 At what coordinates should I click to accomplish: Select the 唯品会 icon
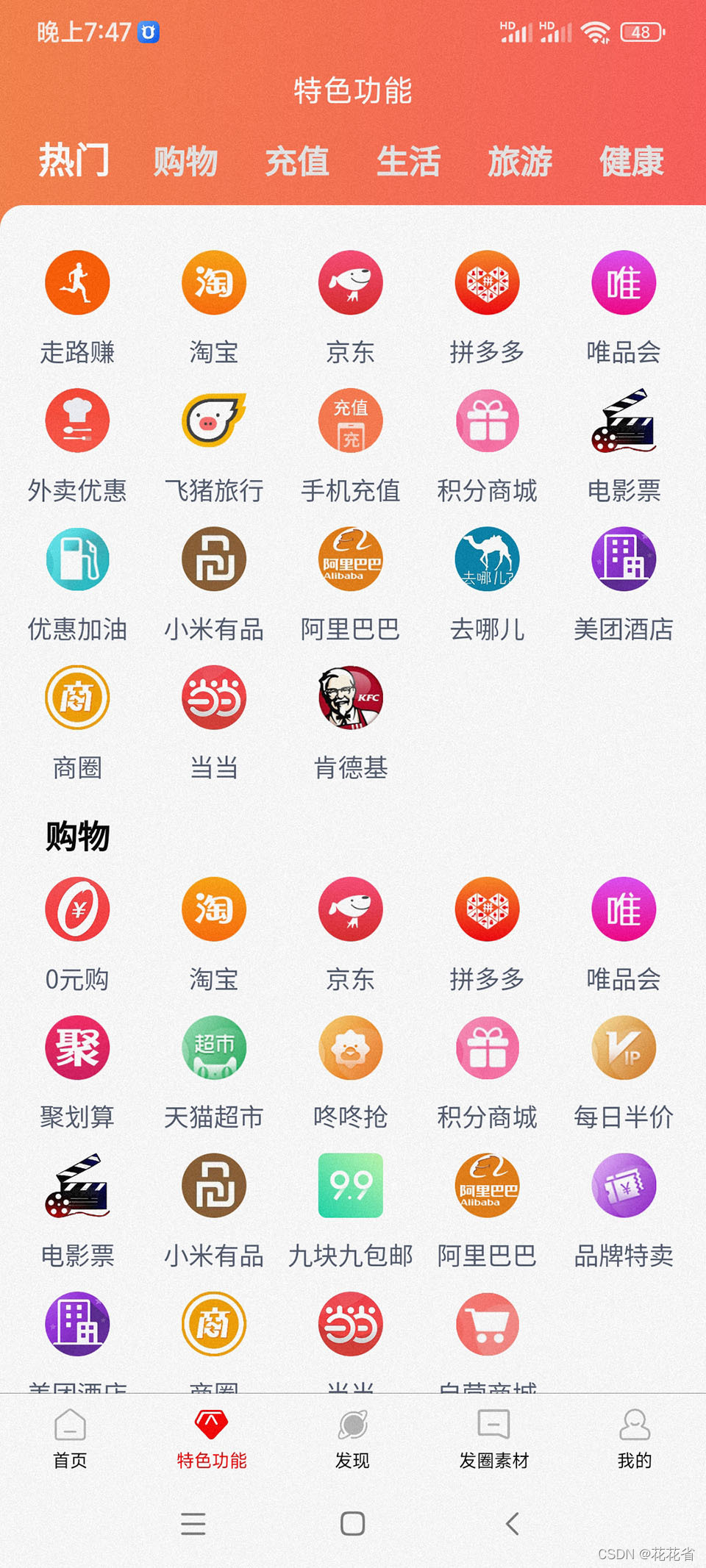624,283
